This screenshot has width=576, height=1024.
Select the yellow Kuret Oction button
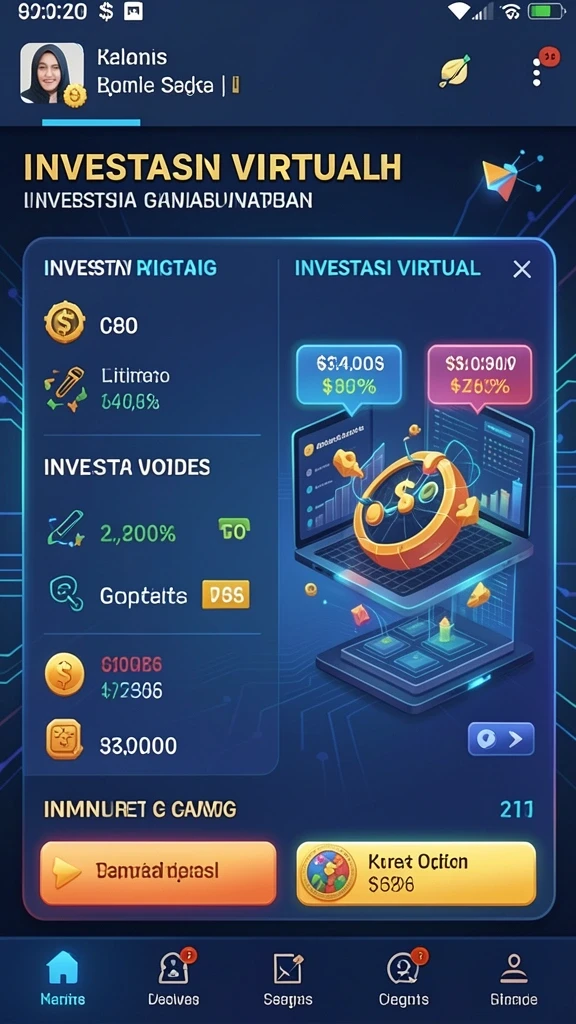416,873
